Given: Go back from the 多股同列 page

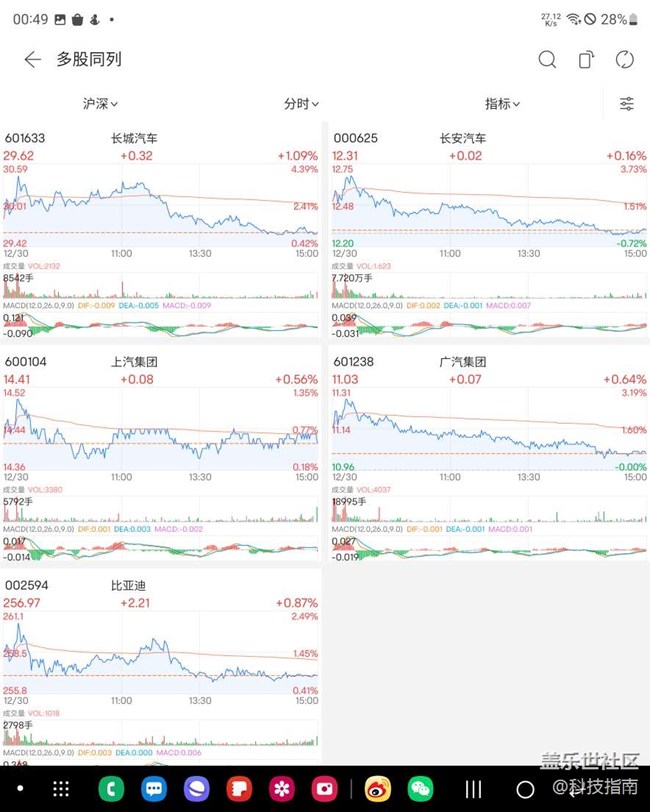Looking at the screenshot, I should pyautogui.click(x=32, y=60).
